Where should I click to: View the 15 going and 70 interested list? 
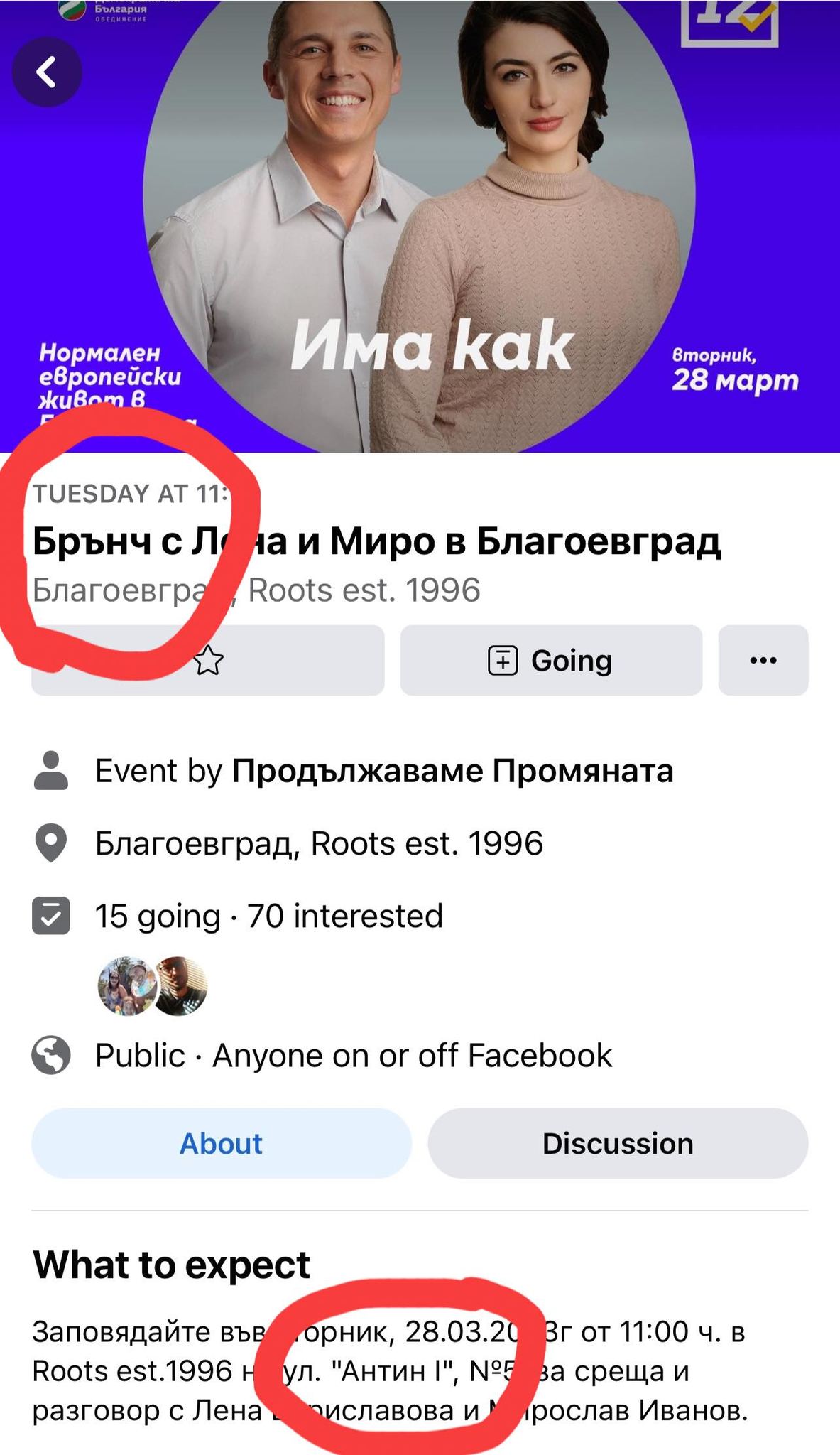click(x=268, y=916)
